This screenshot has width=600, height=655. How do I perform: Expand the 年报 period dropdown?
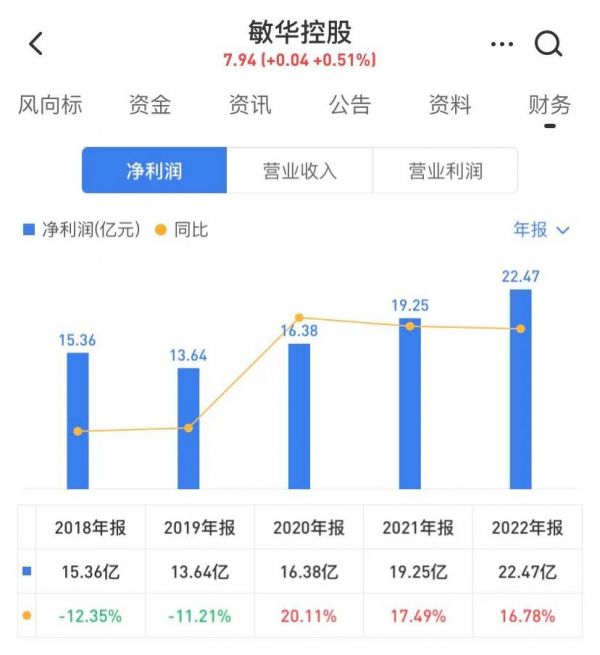(541, 230)
